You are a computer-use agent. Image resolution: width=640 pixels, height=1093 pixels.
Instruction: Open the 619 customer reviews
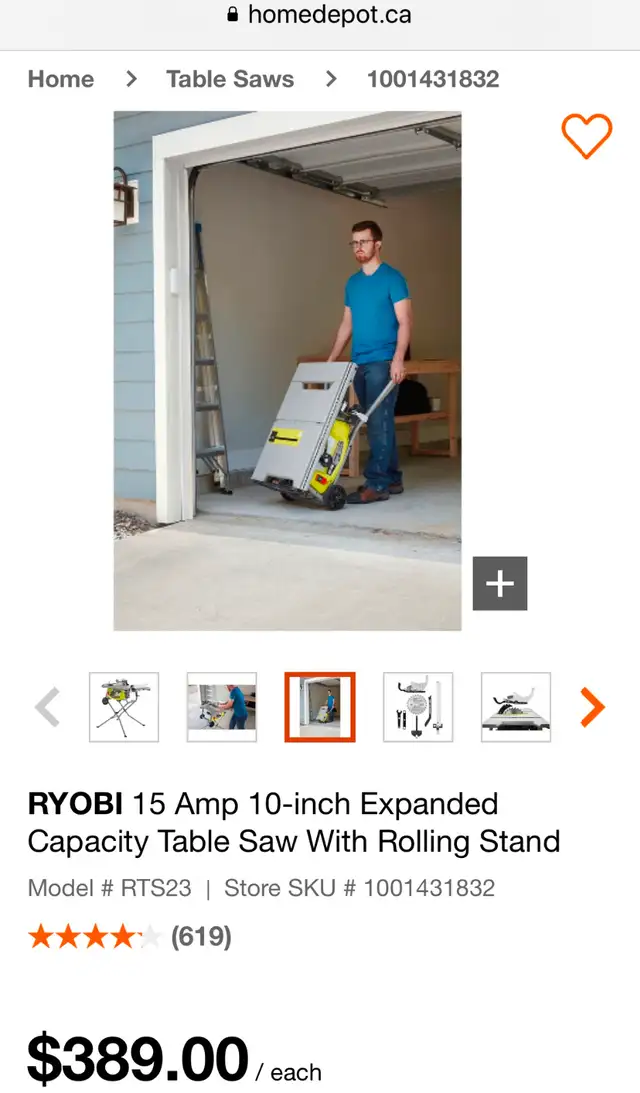tap(201, 936)
